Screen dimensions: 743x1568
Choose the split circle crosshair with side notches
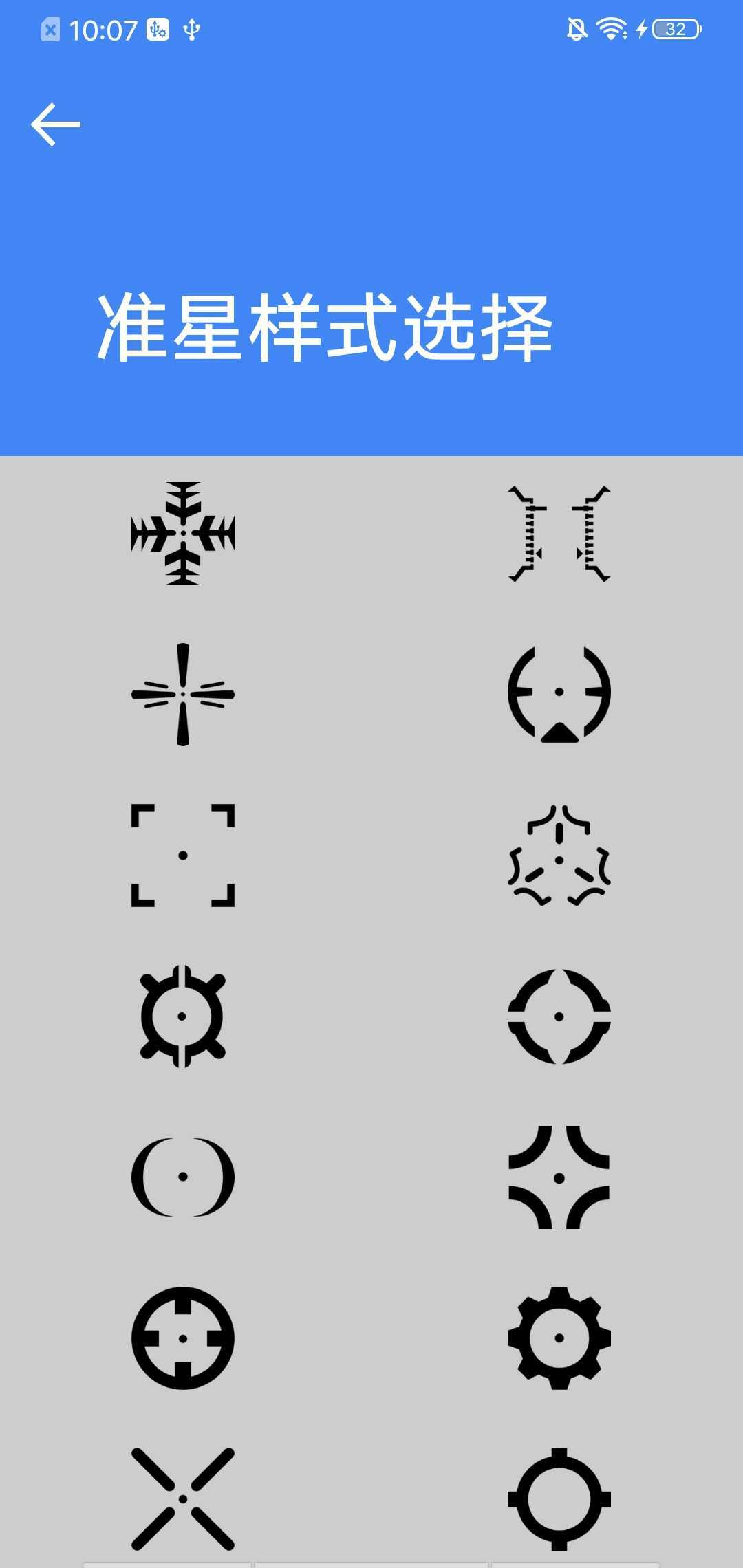(559, 1016)
